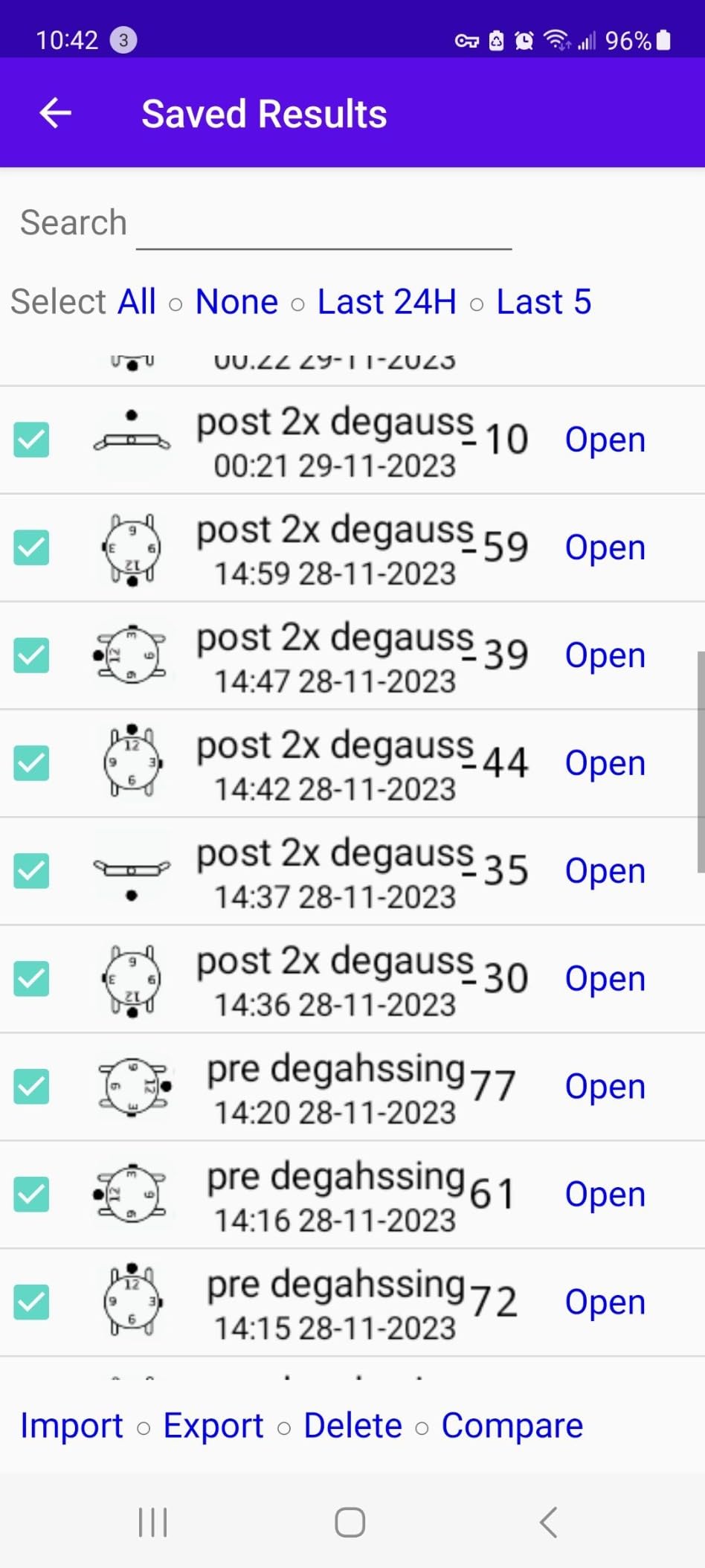The width and height of the screenshot is (705, 1568).
Task: Go back using the app bar arrow
Action: (55, 113)
